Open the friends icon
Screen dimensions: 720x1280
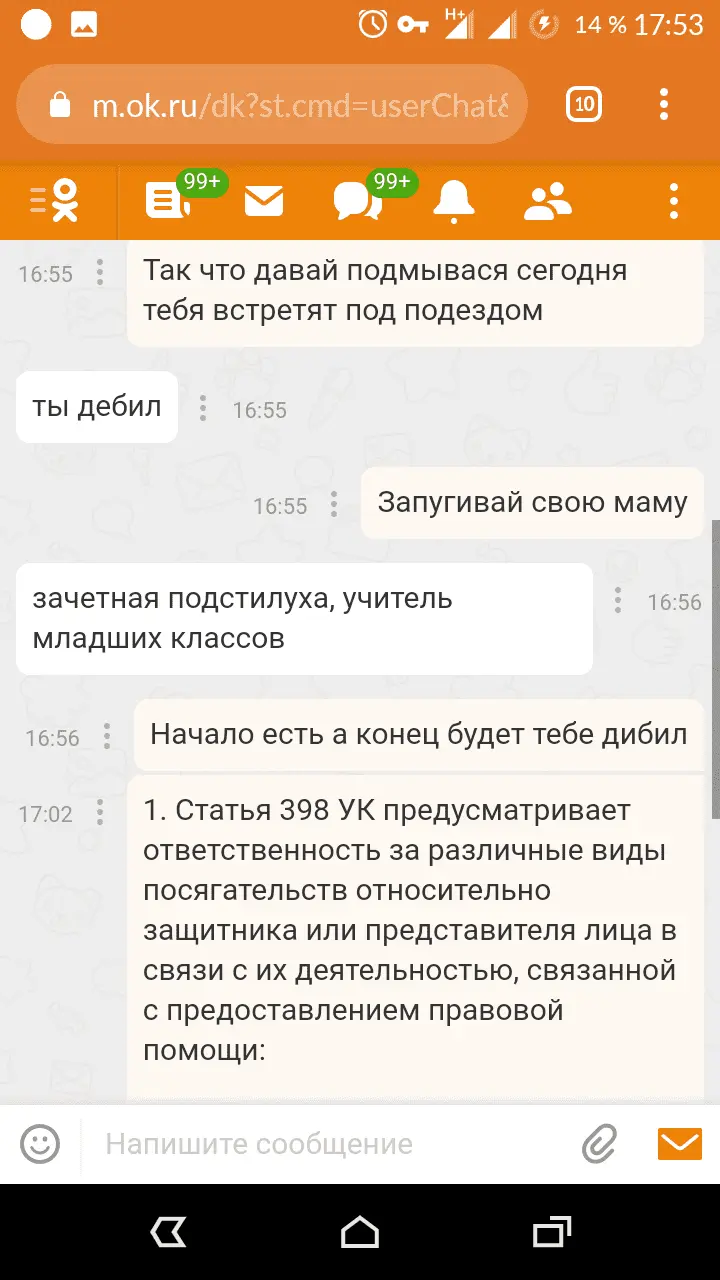pos(547,202)
